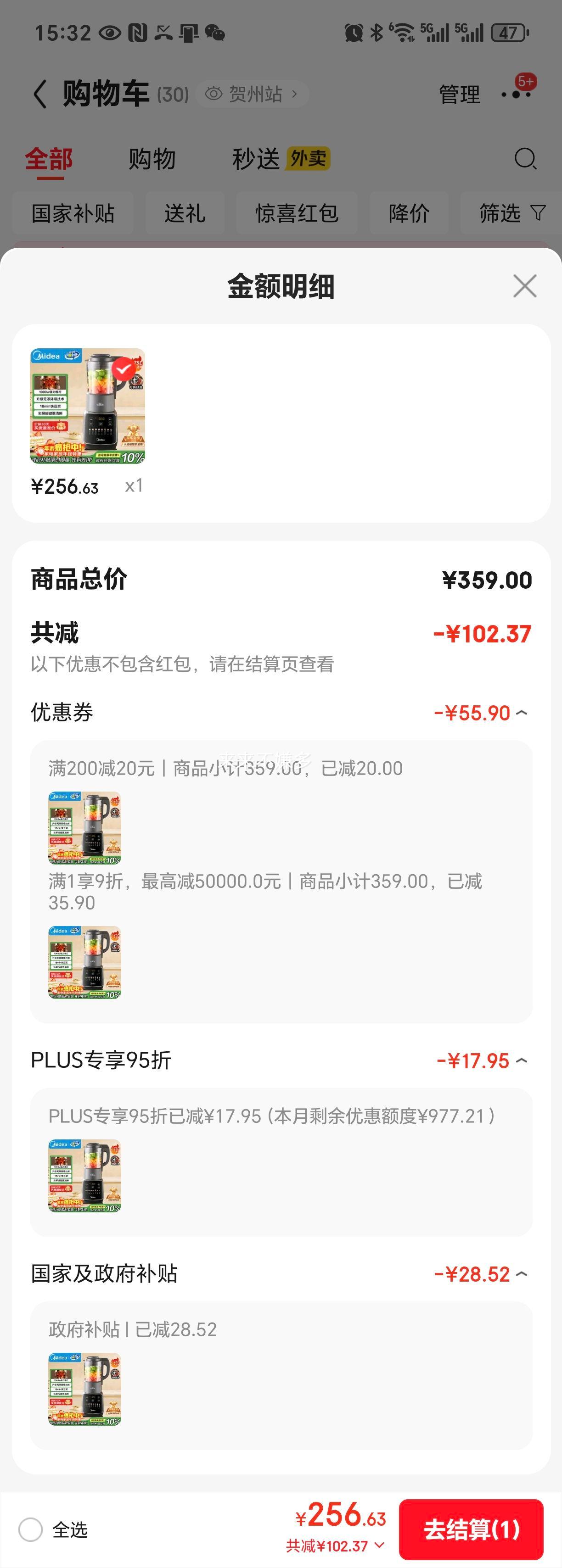
Task: Collapse the PLUS专享95折 section
Action: click(x=522, y=1061)
